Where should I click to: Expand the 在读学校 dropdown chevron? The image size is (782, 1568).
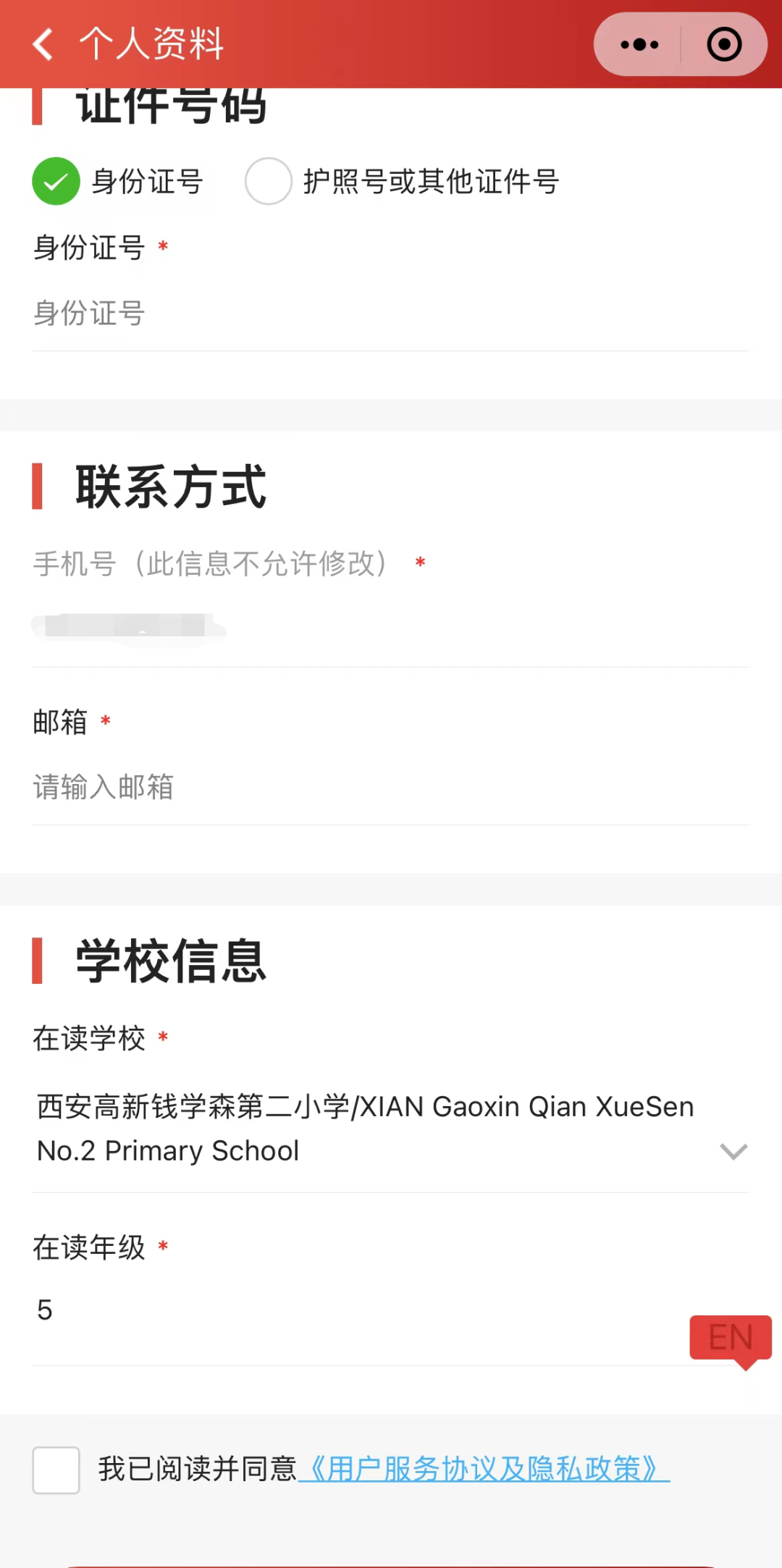734,1150
